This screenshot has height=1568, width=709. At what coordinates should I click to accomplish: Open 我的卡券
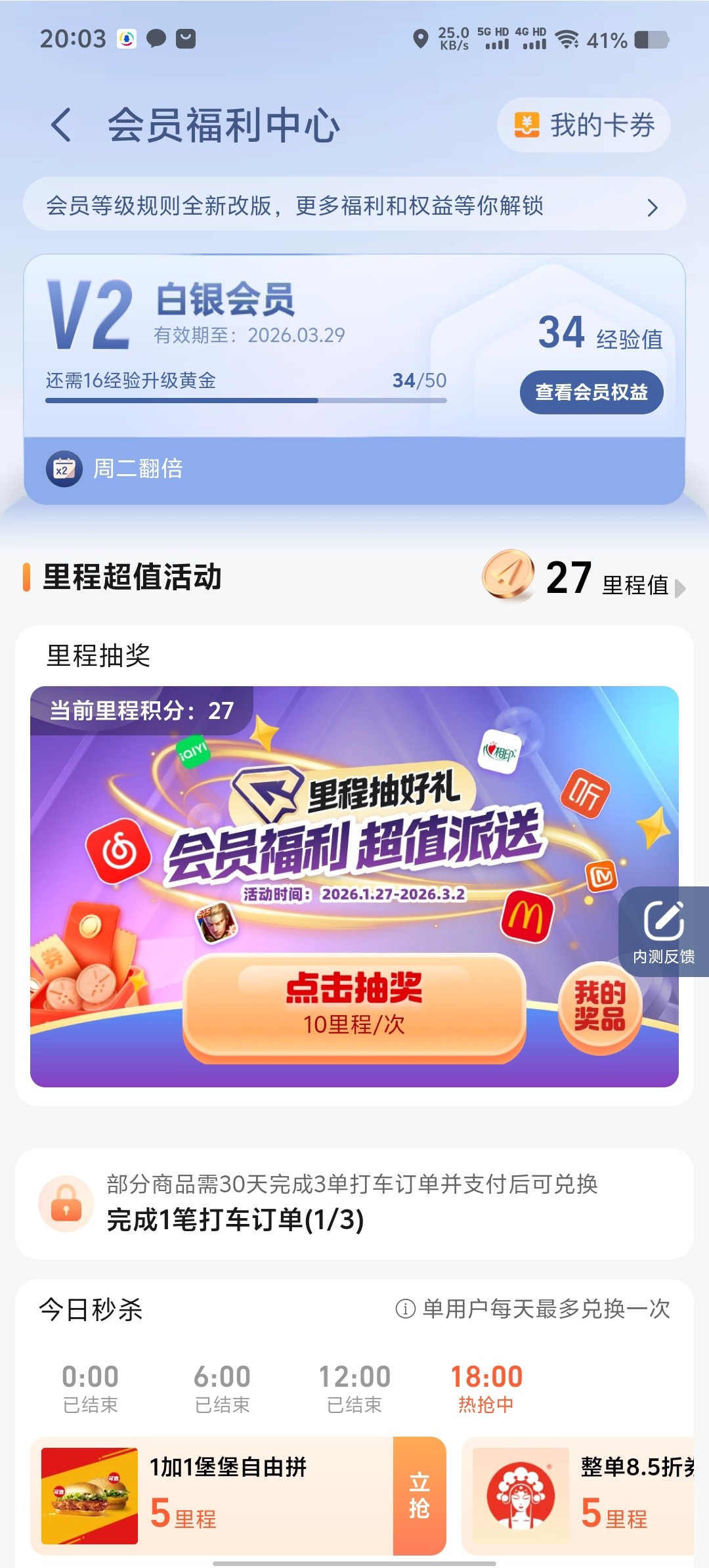coord(584,125)
